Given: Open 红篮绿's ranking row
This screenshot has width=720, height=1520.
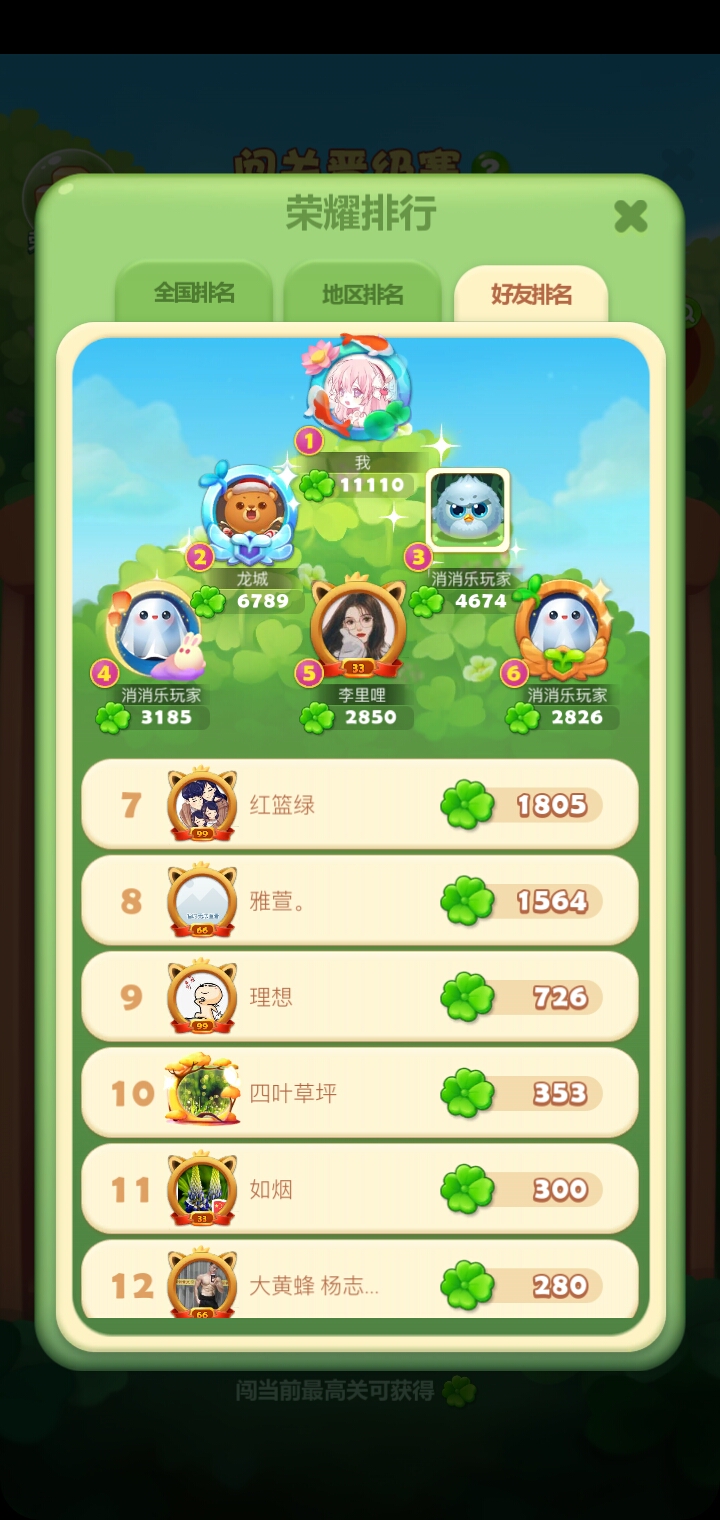Looking at the screenshot, I should 359,805.
